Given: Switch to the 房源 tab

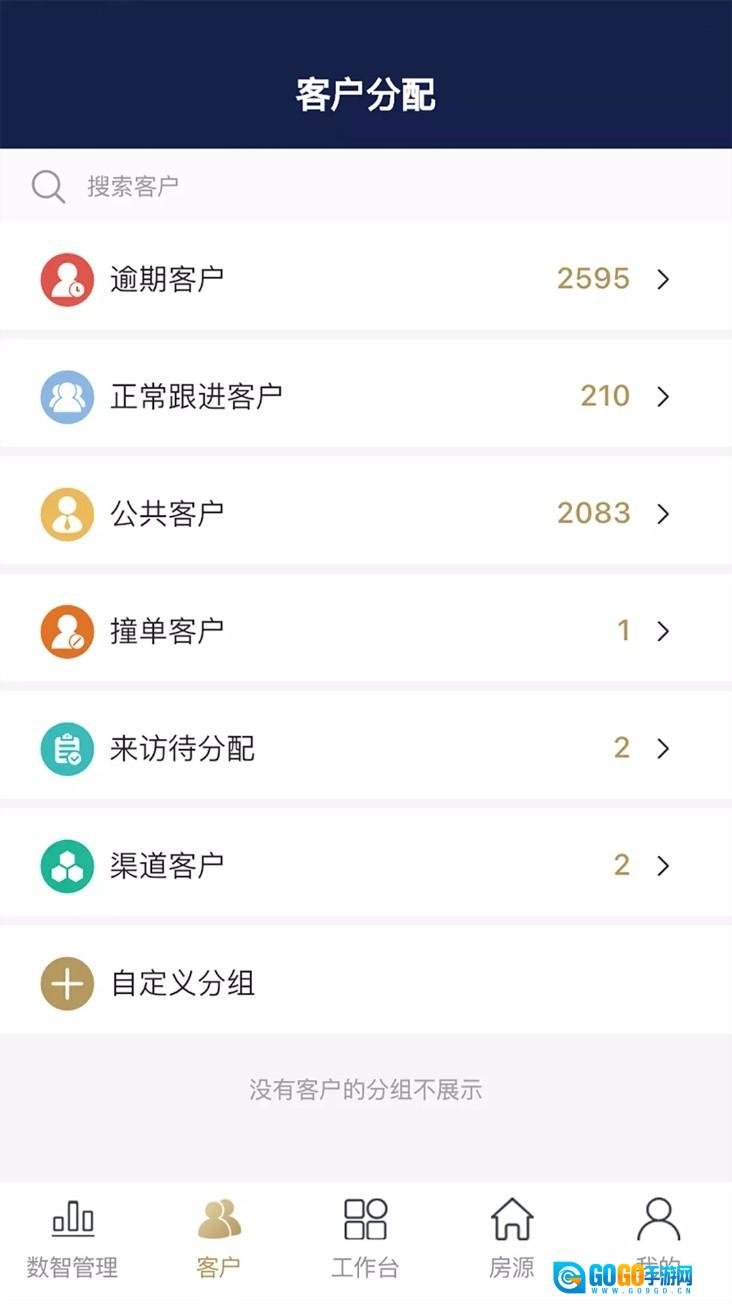Looking at the screenshot, I should (x=511, y=1240).
